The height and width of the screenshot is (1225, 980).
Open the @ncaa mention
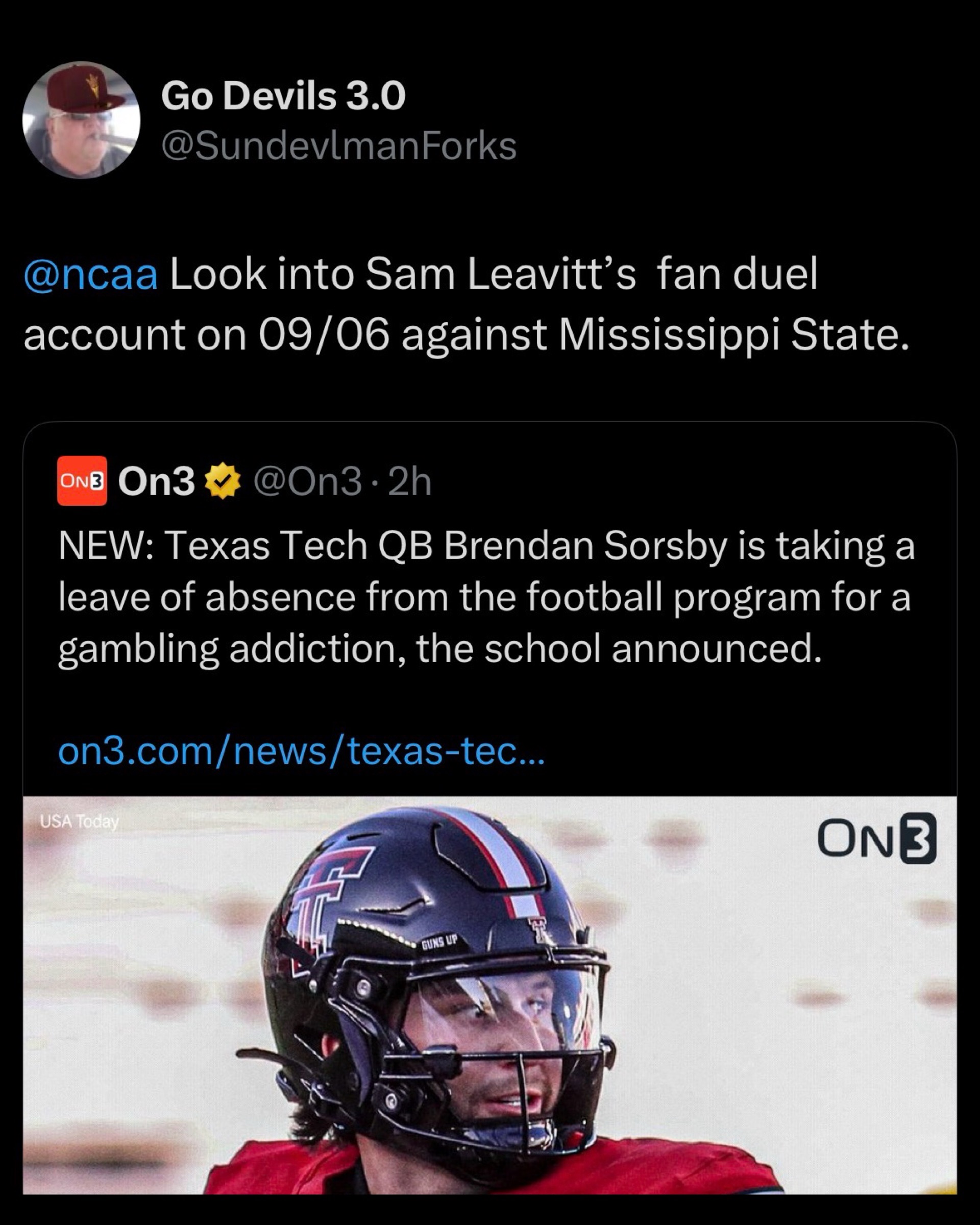[90, 275]
